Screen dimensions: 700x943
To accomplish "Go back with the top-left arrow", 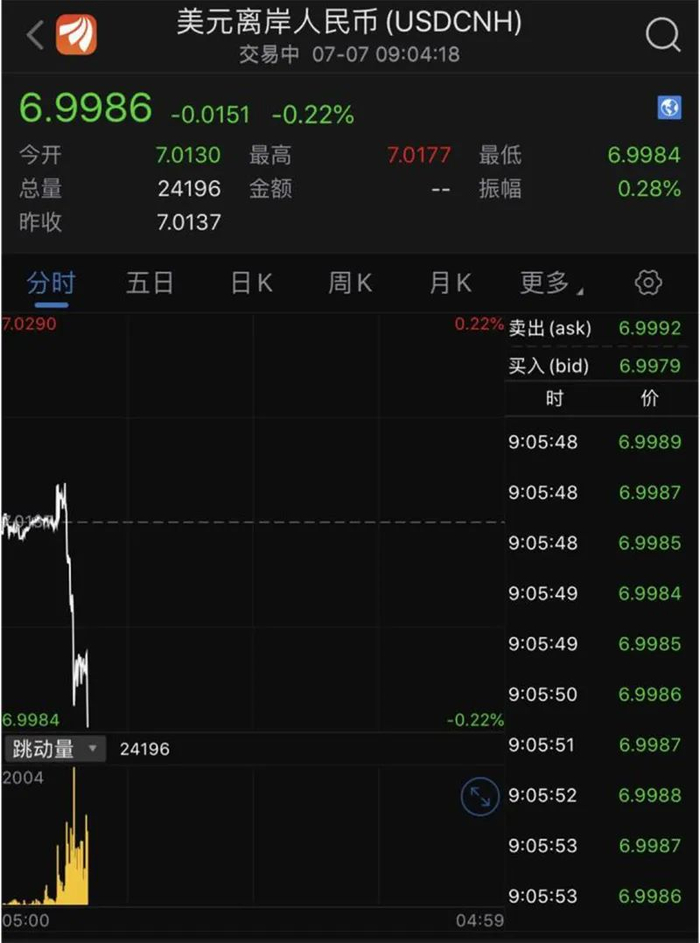I will click(35, 35).
